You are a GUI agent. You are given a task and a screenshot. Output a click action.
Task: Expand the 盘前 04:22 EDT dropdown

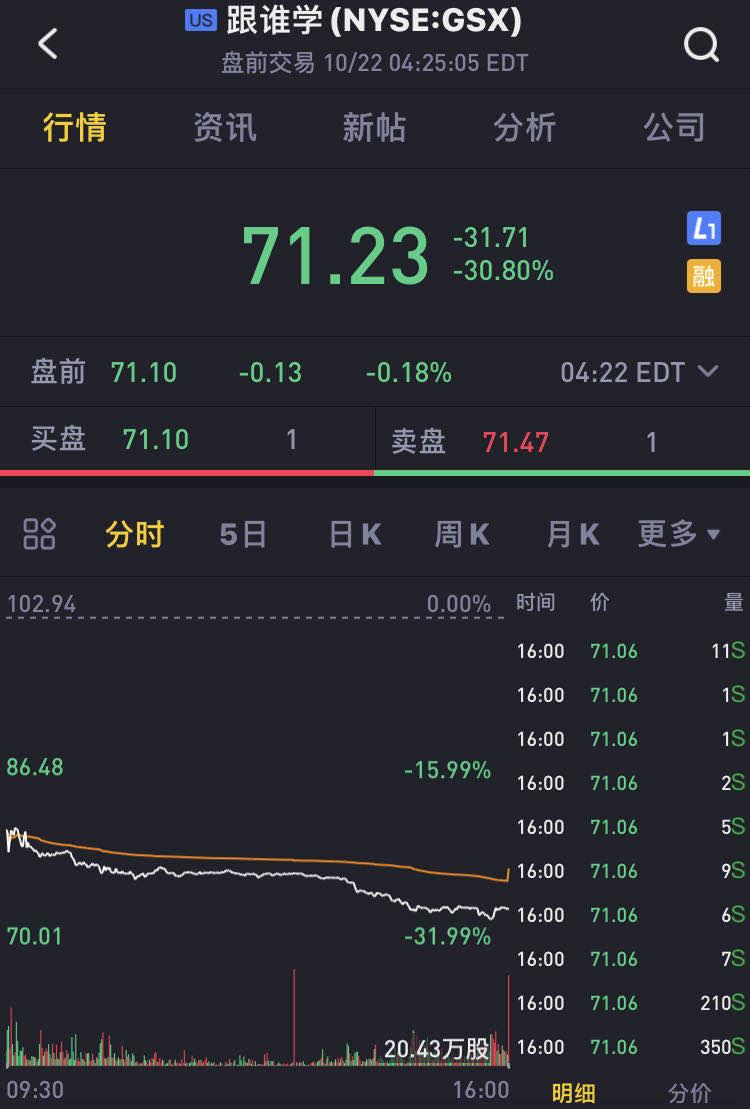[707, 372]
